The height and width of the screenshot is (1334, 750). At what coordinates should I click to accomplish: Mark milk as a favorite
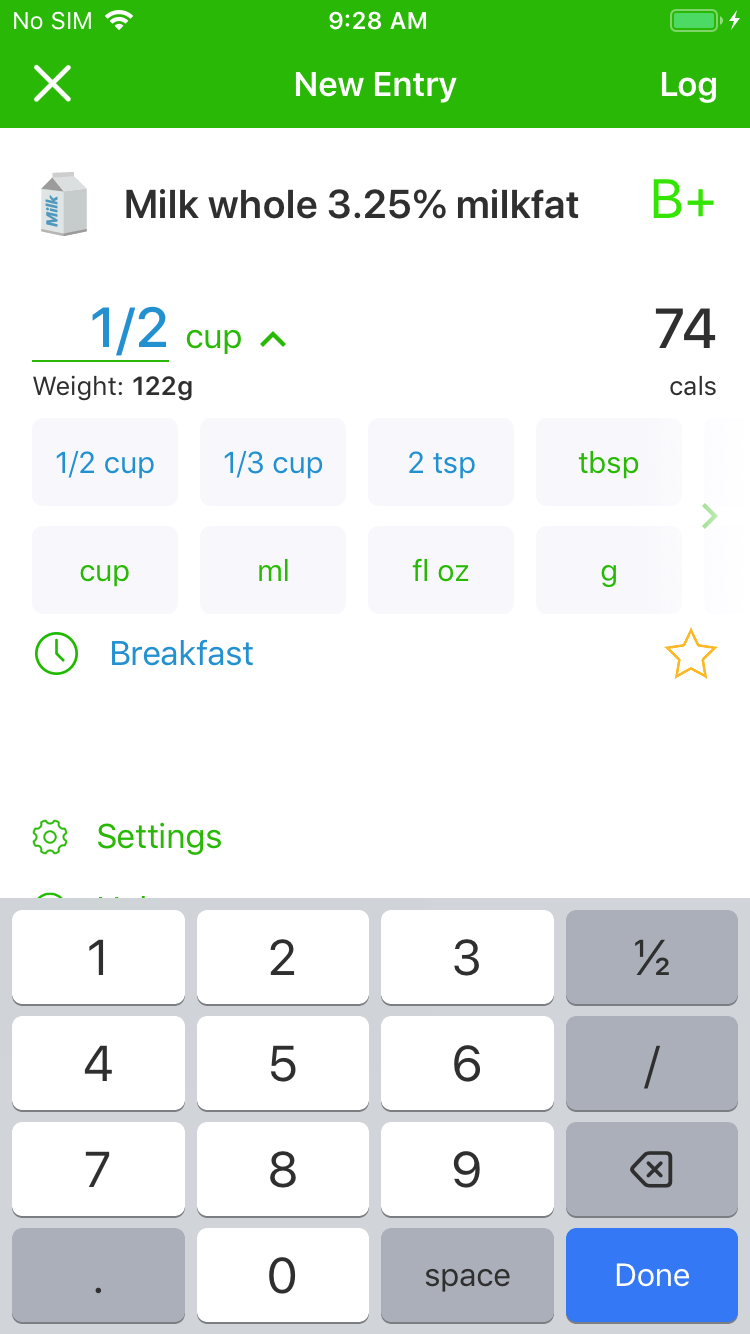coord(690,655)
